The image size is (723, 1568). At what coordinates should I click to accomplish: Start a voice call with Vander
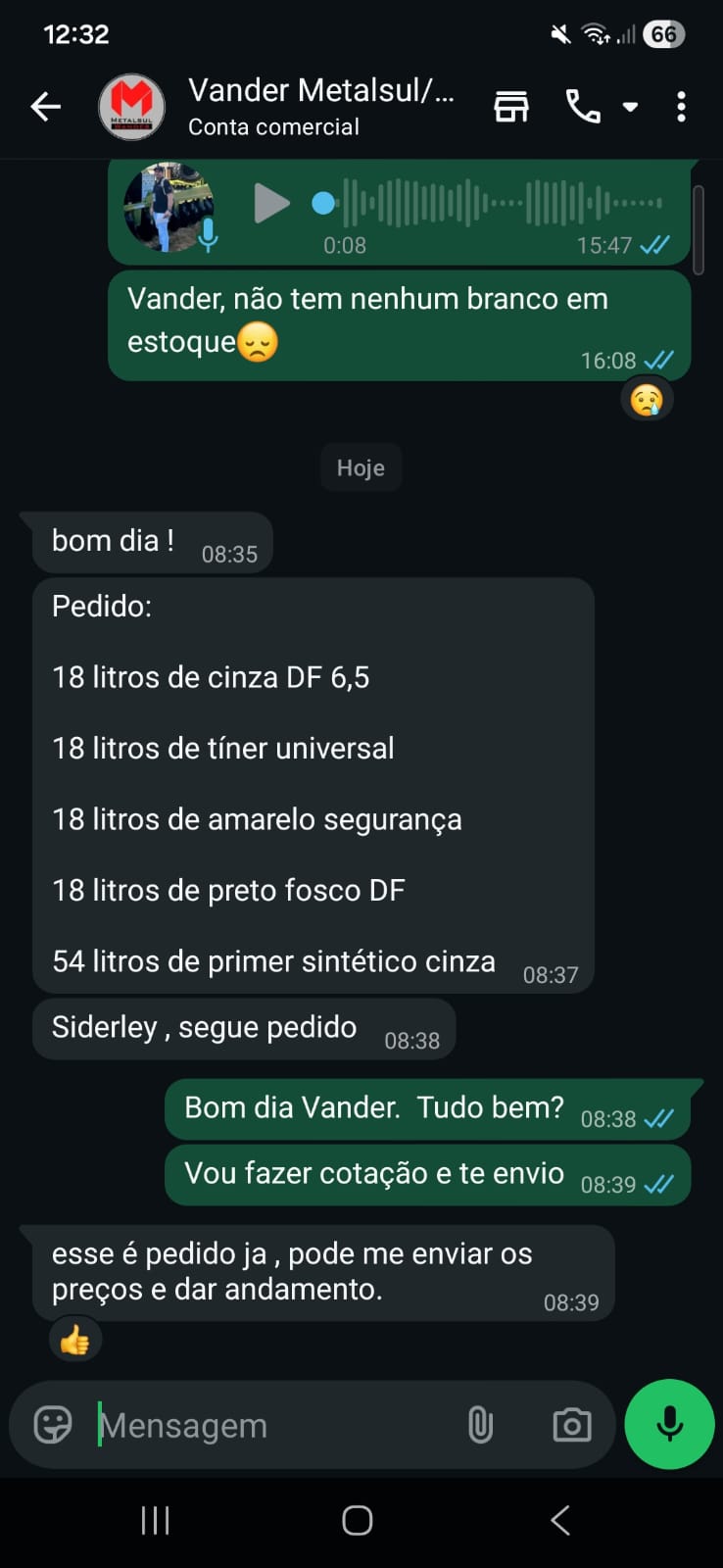click(x=583, y=107)
